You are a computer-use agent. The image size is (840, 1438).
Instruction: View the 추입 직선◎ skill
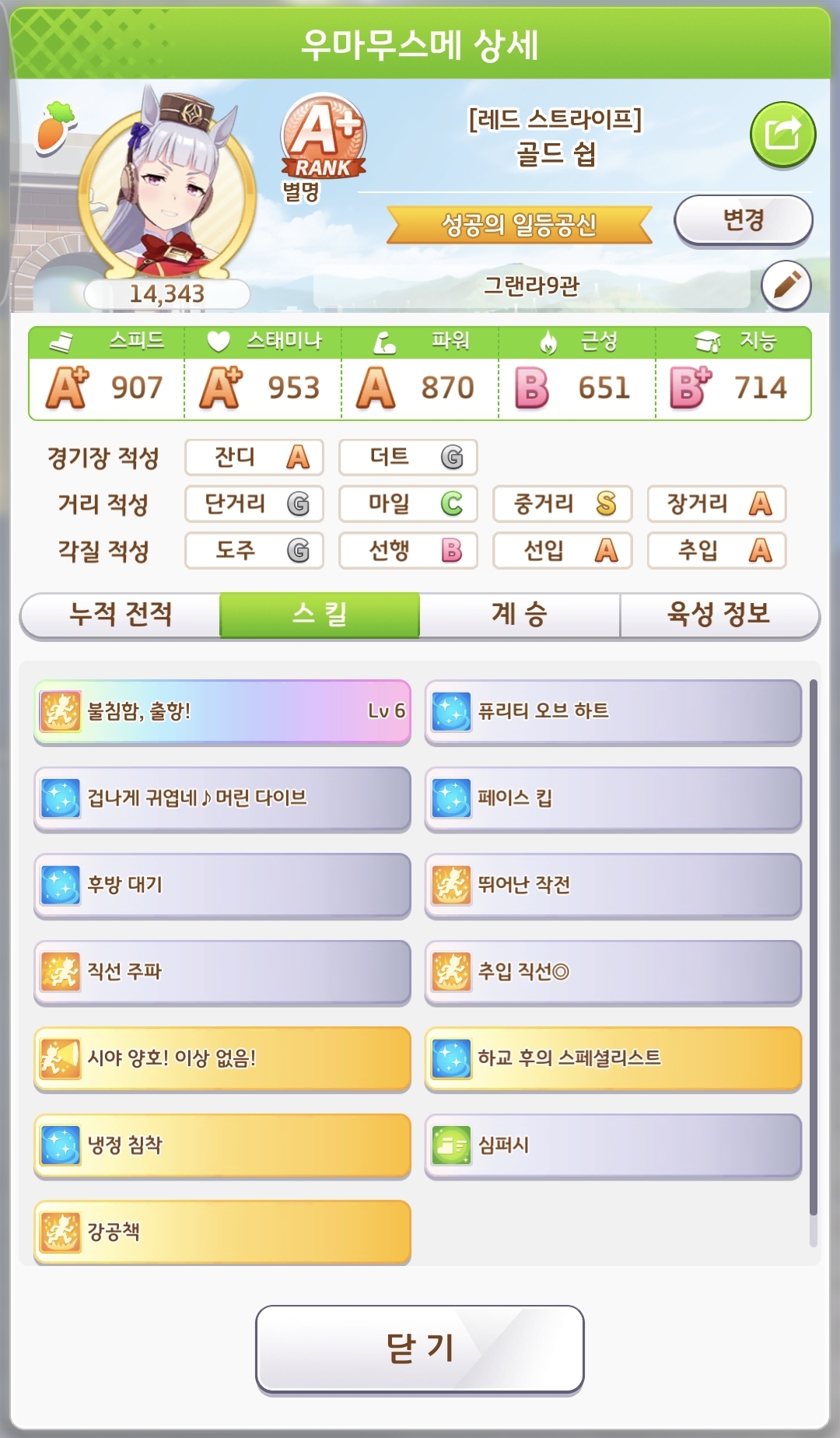pos(613,972)
